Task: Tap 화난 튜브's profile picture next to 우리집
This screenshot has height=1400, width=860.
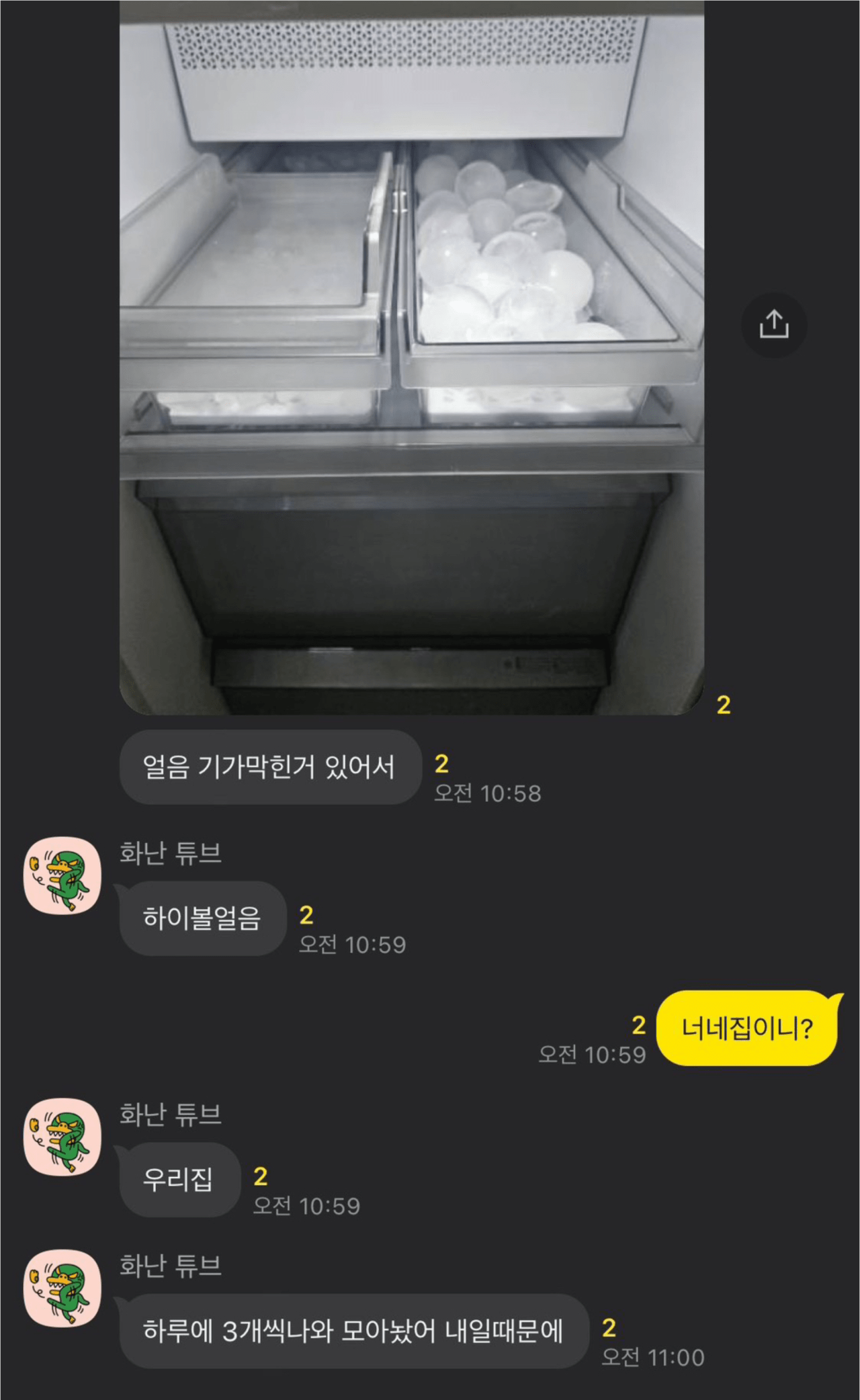Action: pos(62,1137)
